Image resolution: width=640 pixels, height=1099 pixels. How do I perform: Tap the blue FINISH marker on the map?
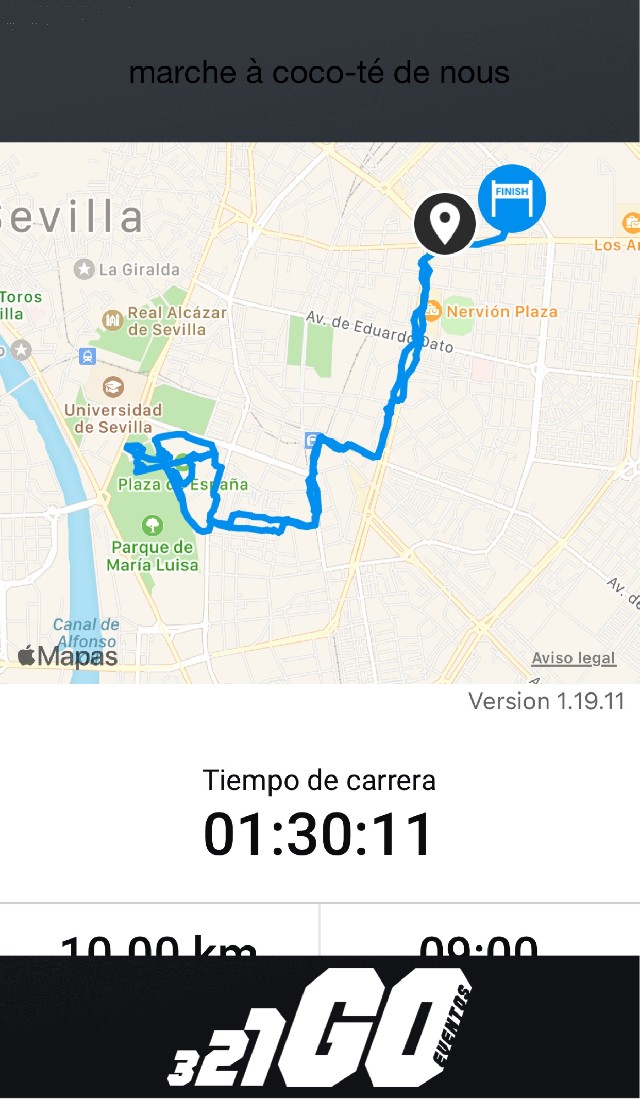[x=512, y=198]
